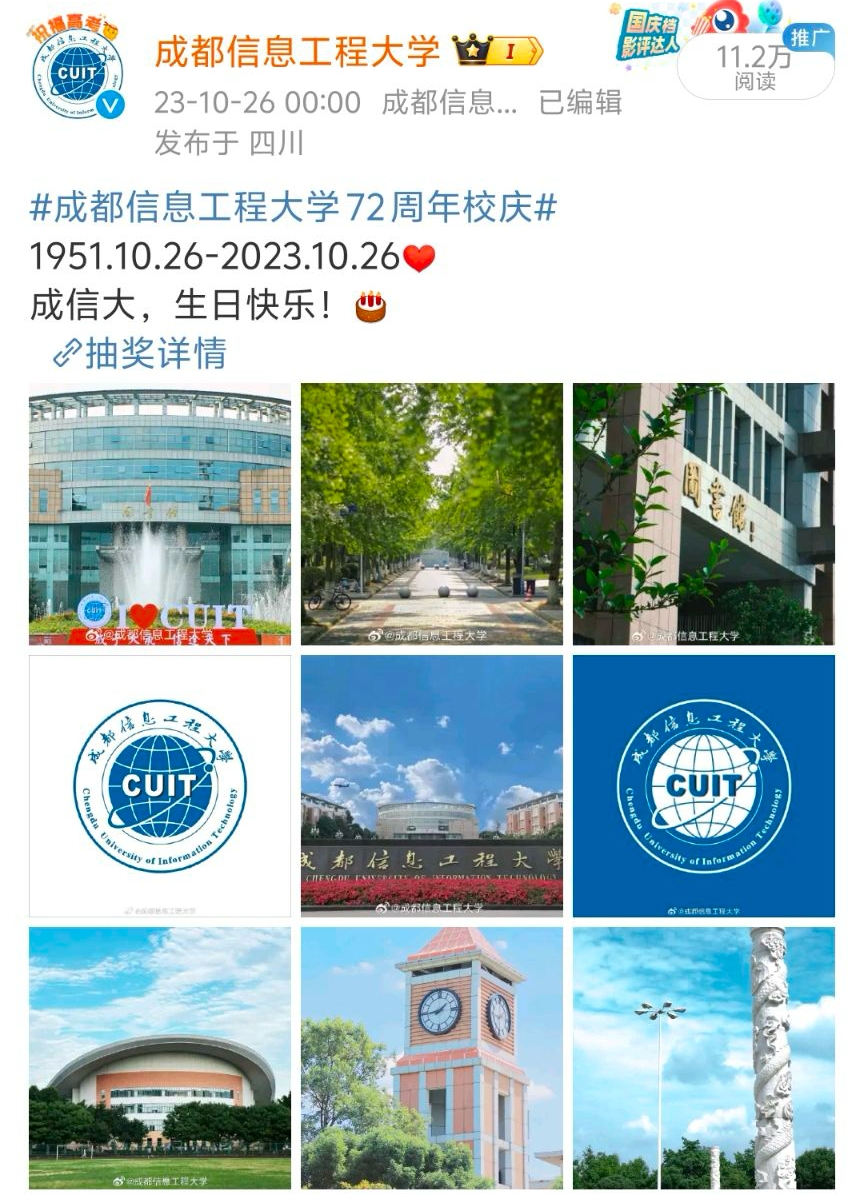Open the clock tower photo
The image size is (864, 1194).
(x=432, y=1057)
